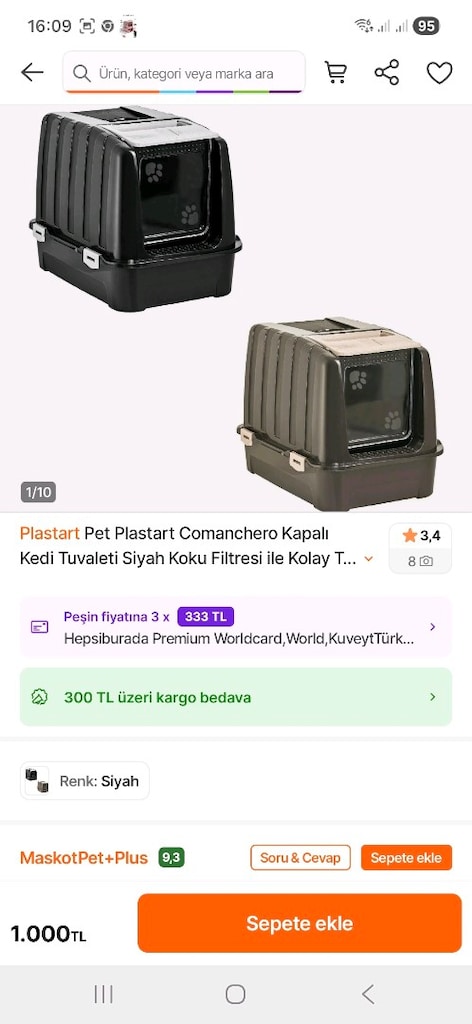
Task: Open Peşin fiyatına 3 x 333 TL installment details
Action: click(236, 627)
